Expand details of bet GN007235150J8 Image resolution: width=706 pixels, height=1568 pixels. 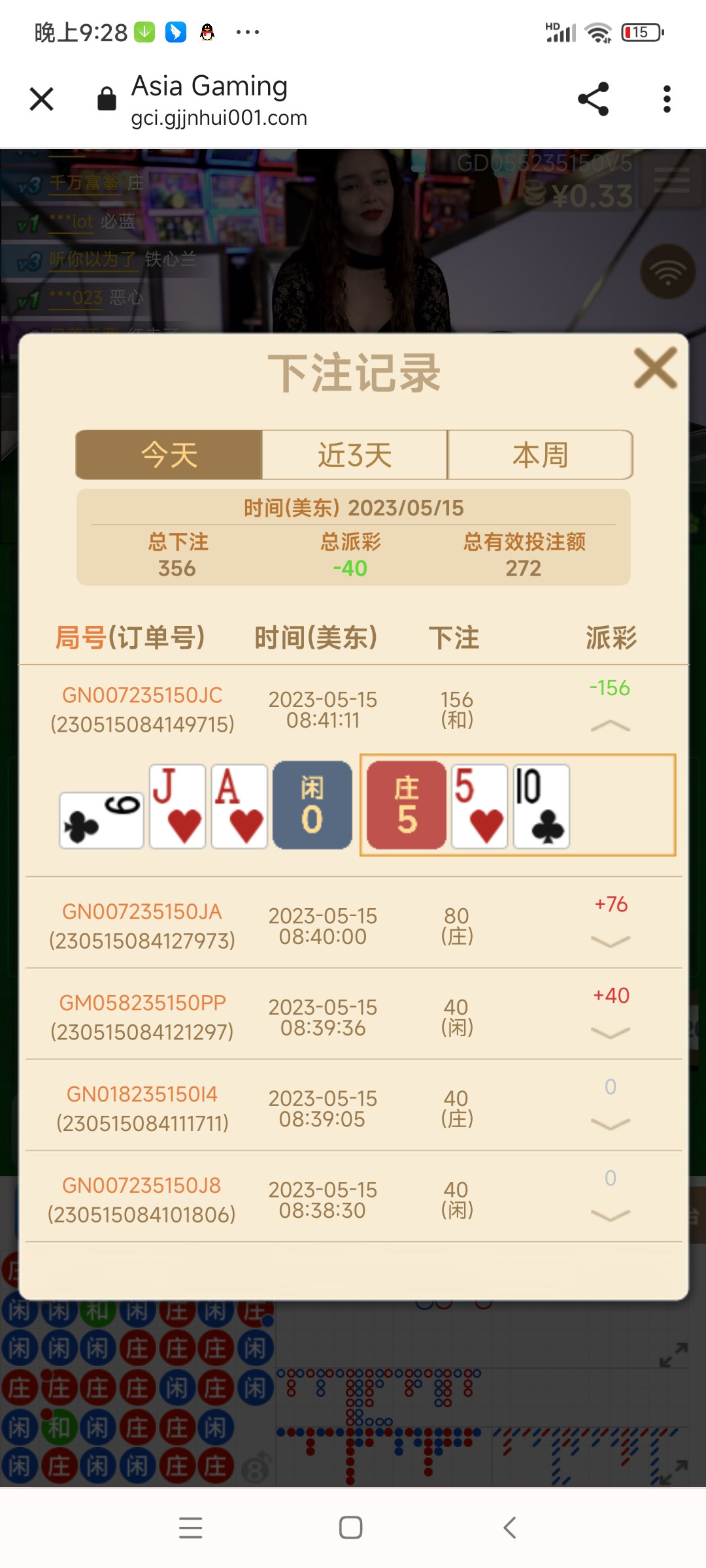point(610,1215)
